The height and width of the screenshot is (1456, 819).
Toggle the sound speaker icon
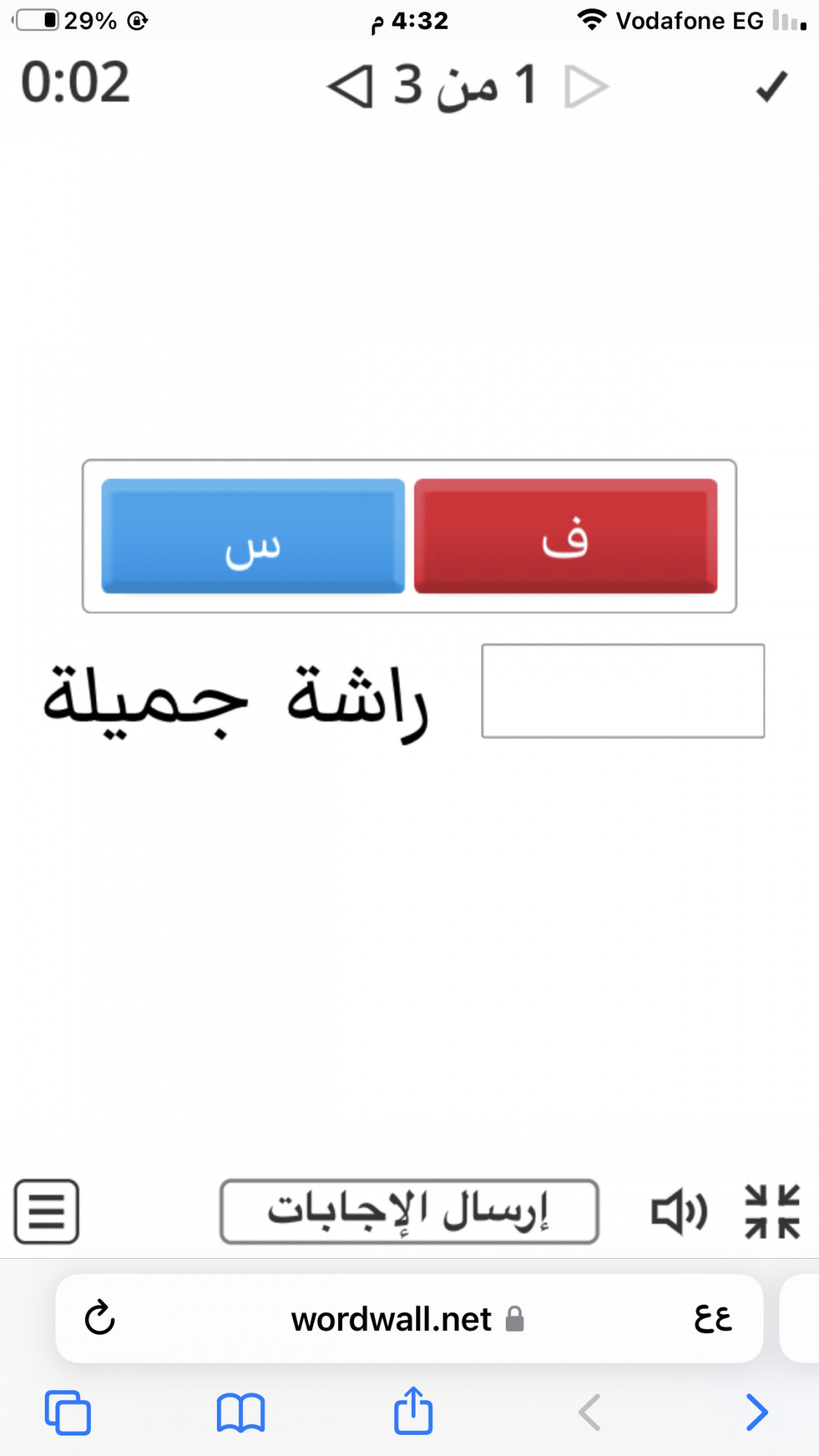pos(679,1211)
